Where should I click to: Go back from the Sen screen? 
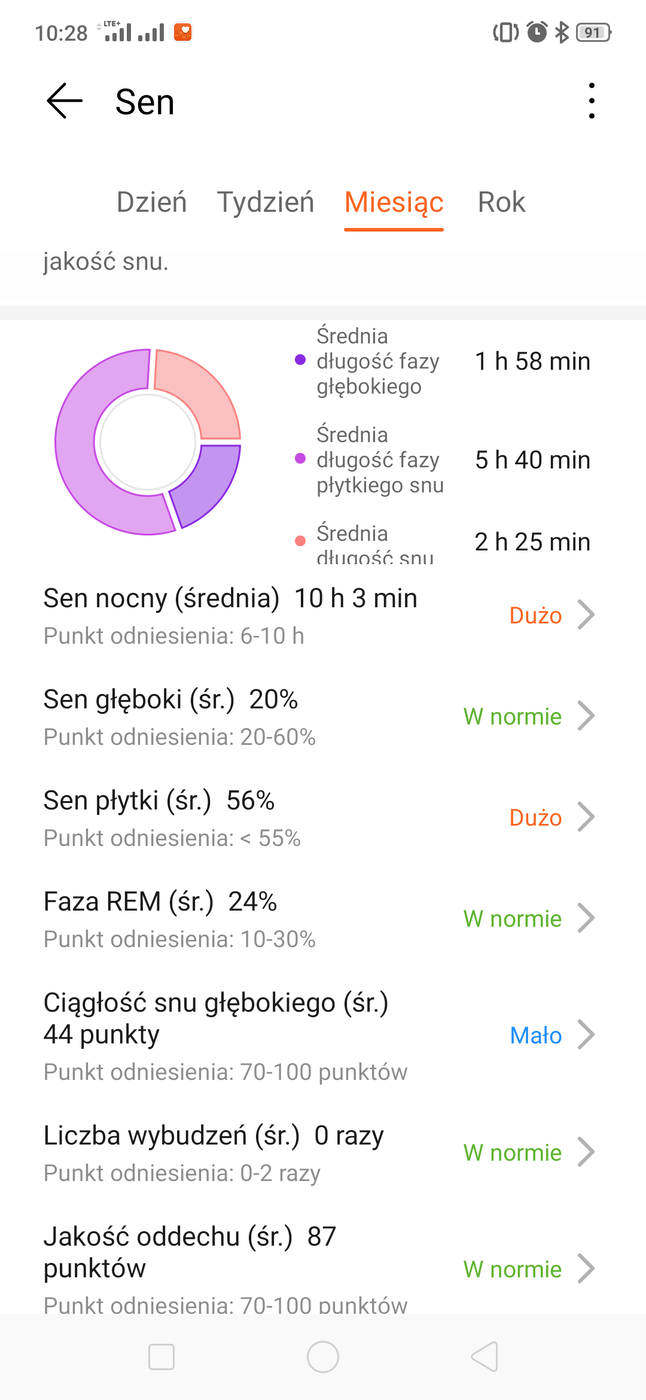(x=64, y=102)
